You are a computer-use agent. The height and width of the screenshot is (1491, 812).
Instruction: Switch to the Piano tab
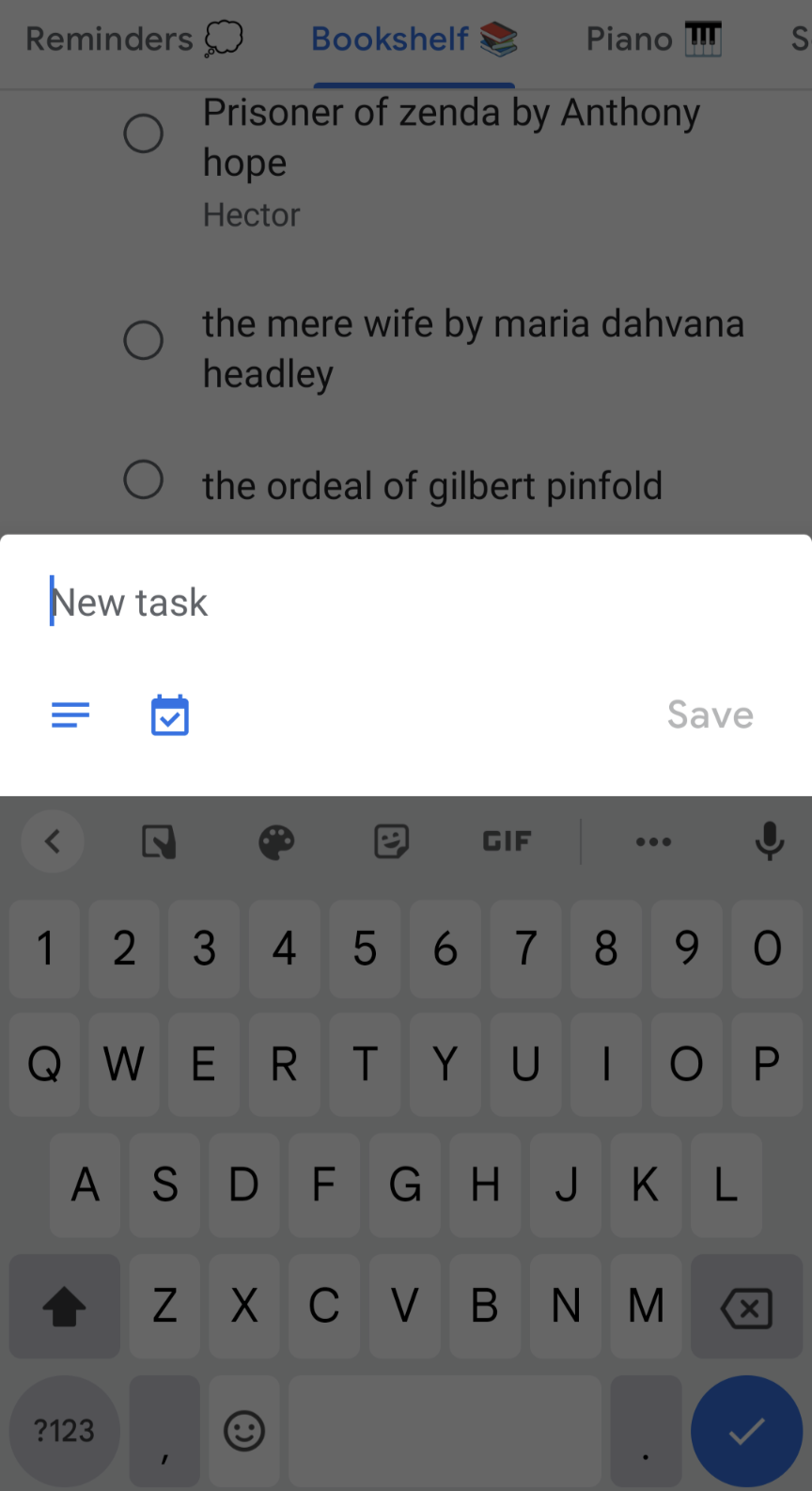tap(653, 39)
